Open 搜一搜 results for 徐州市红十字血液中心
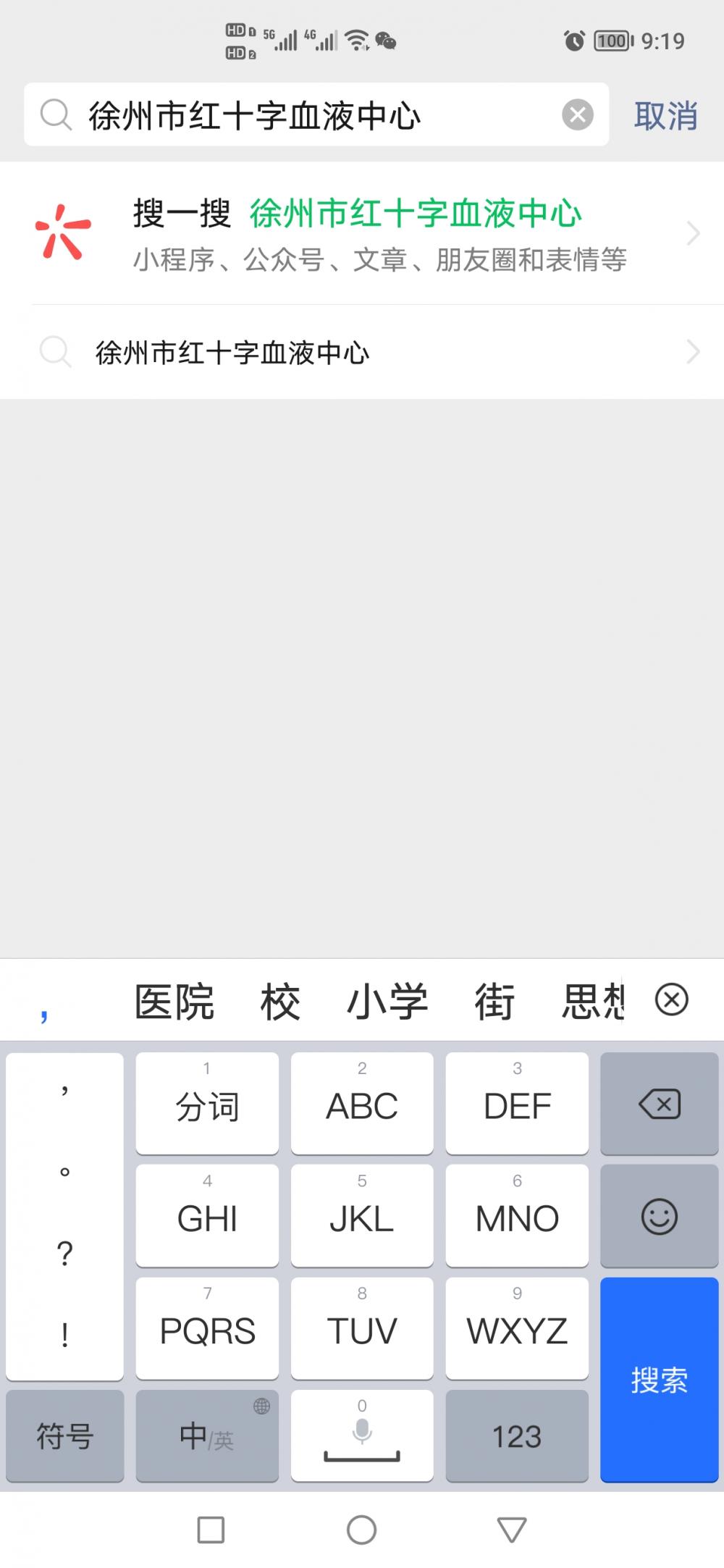Image resolution: width=724 pixels, height=1568 pixels. [362, 233]
